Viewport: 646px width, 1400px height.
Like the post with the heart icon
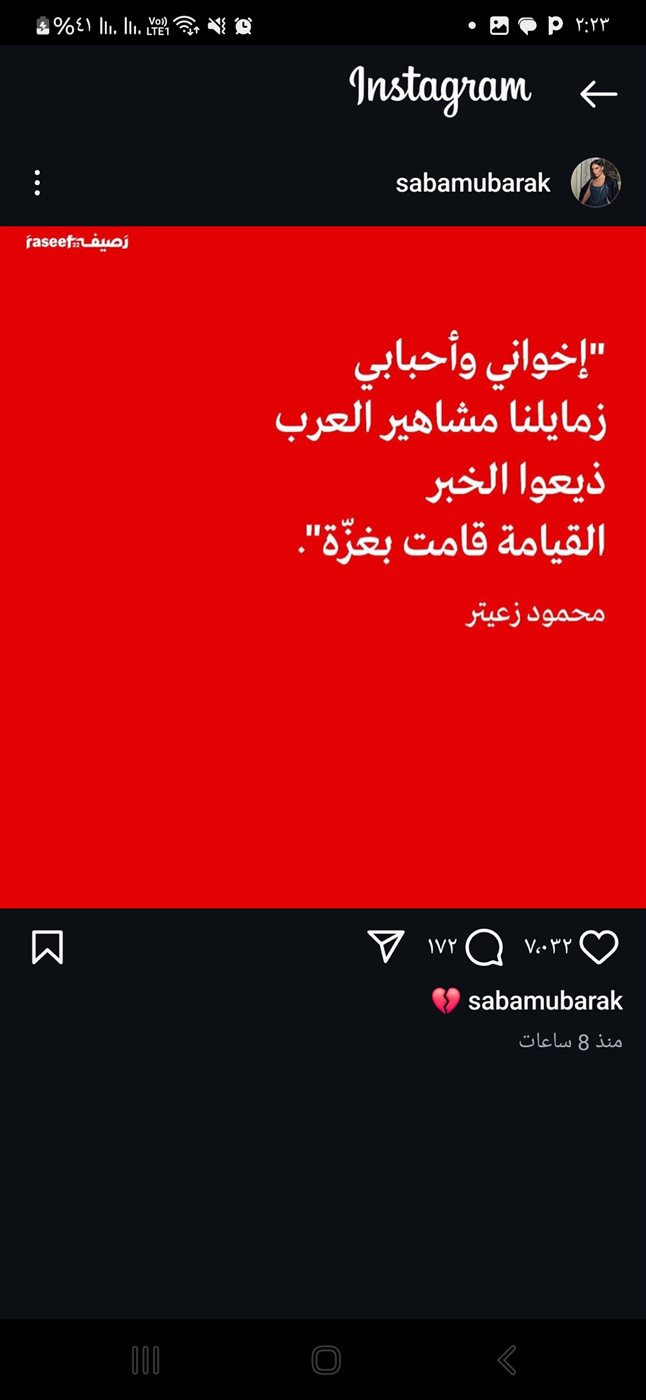[x=599, y=947]
